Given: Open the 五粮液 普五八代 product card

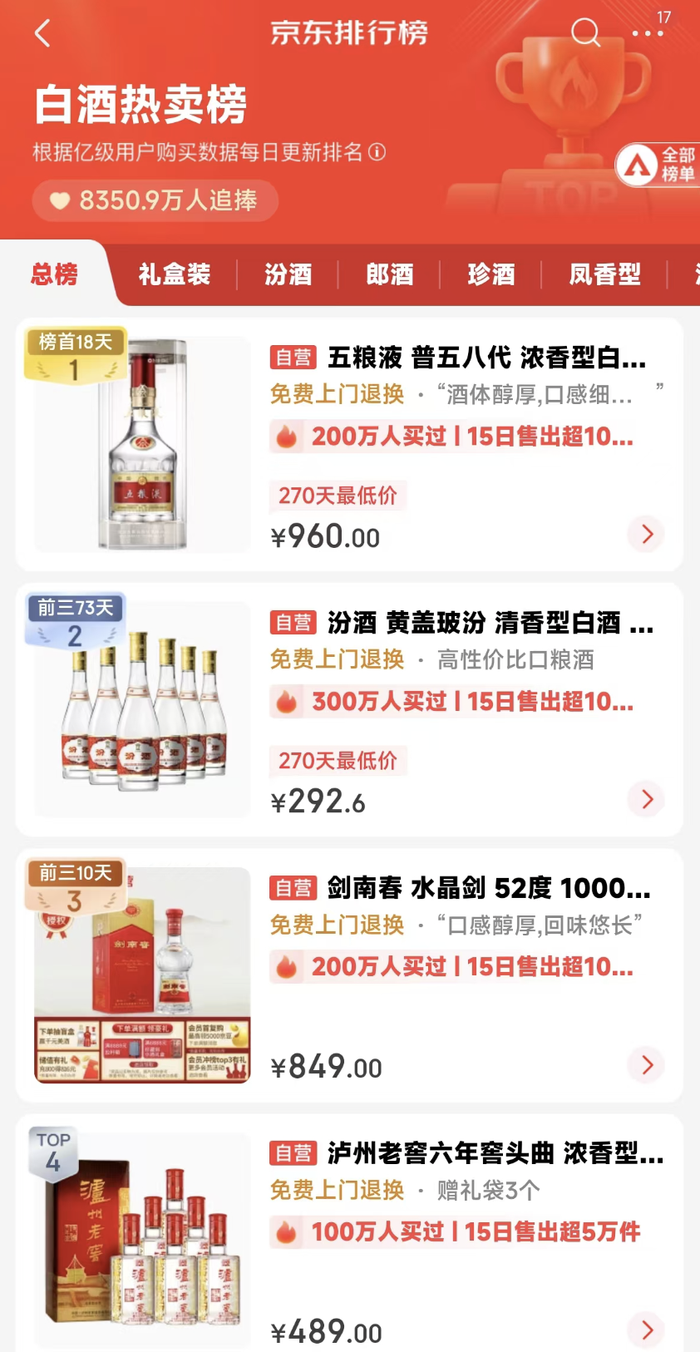Looking at the screenshot, I should (x=460, y=358).
